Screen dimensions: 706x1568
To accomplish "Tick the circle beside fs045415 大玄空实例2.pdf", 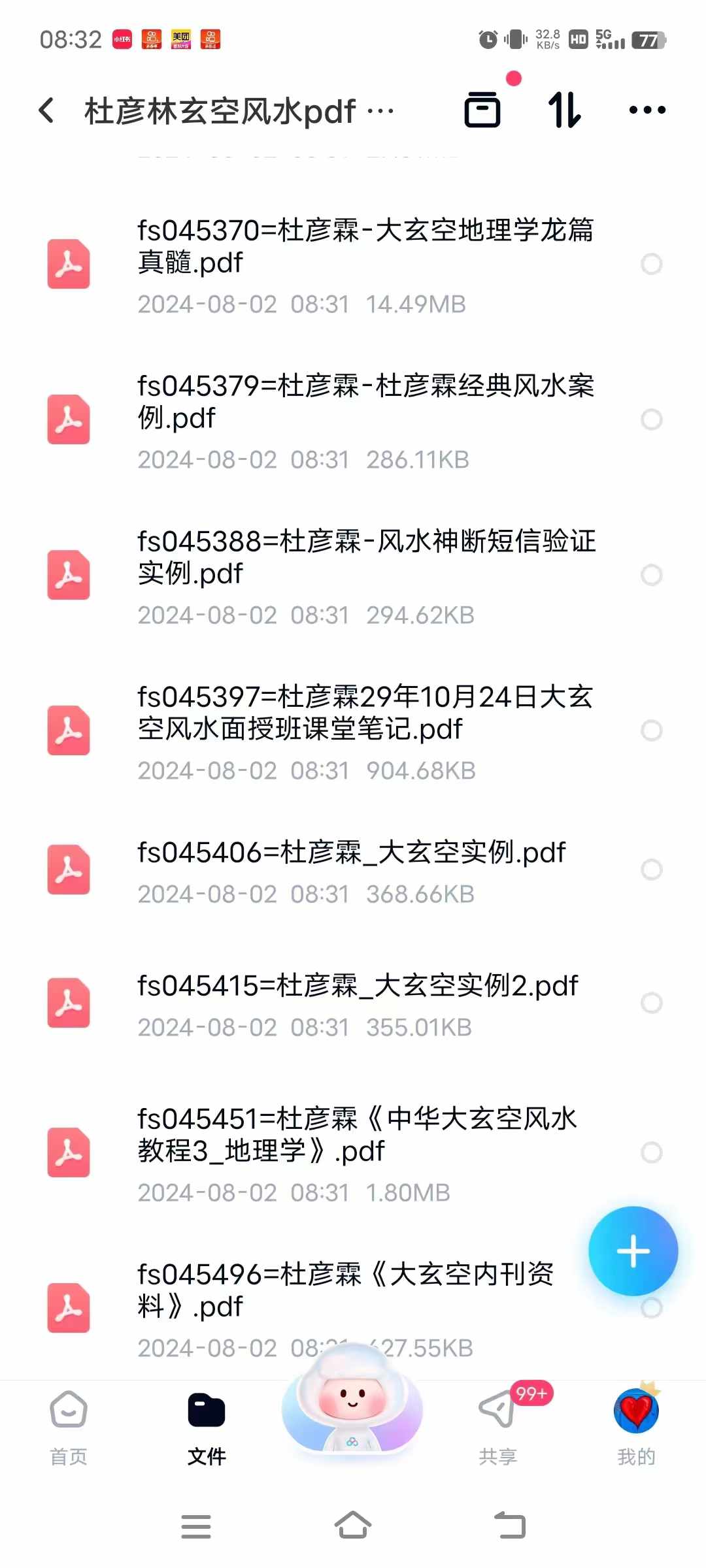I will pyautogui.click(x=652, y=1003).
